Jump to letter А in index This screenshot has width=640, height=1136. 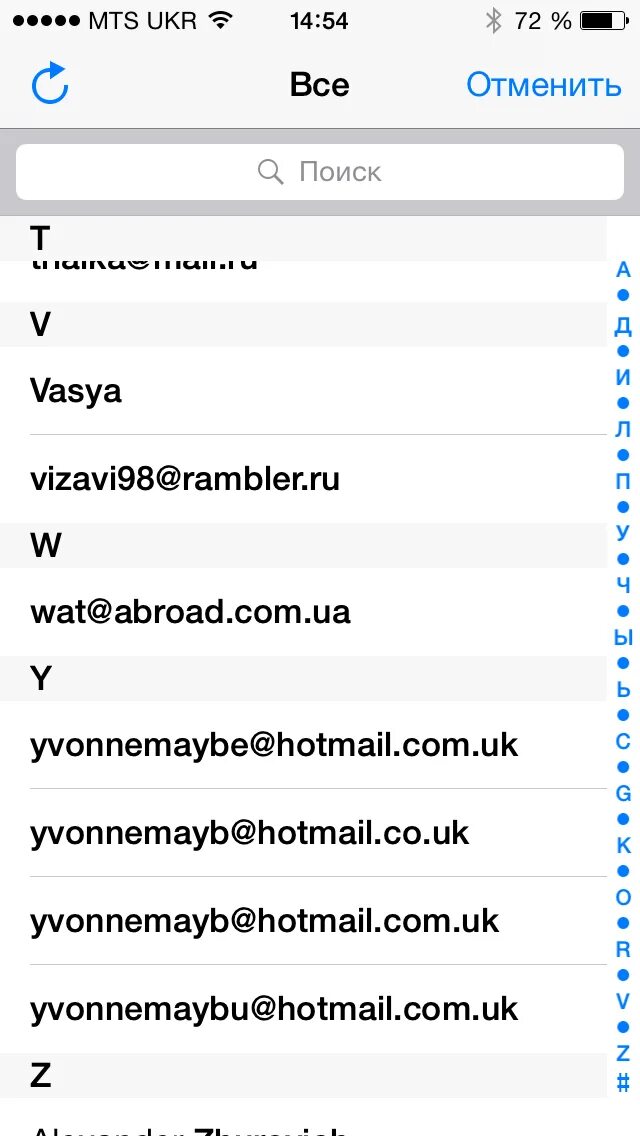click(x=623, y=270)
